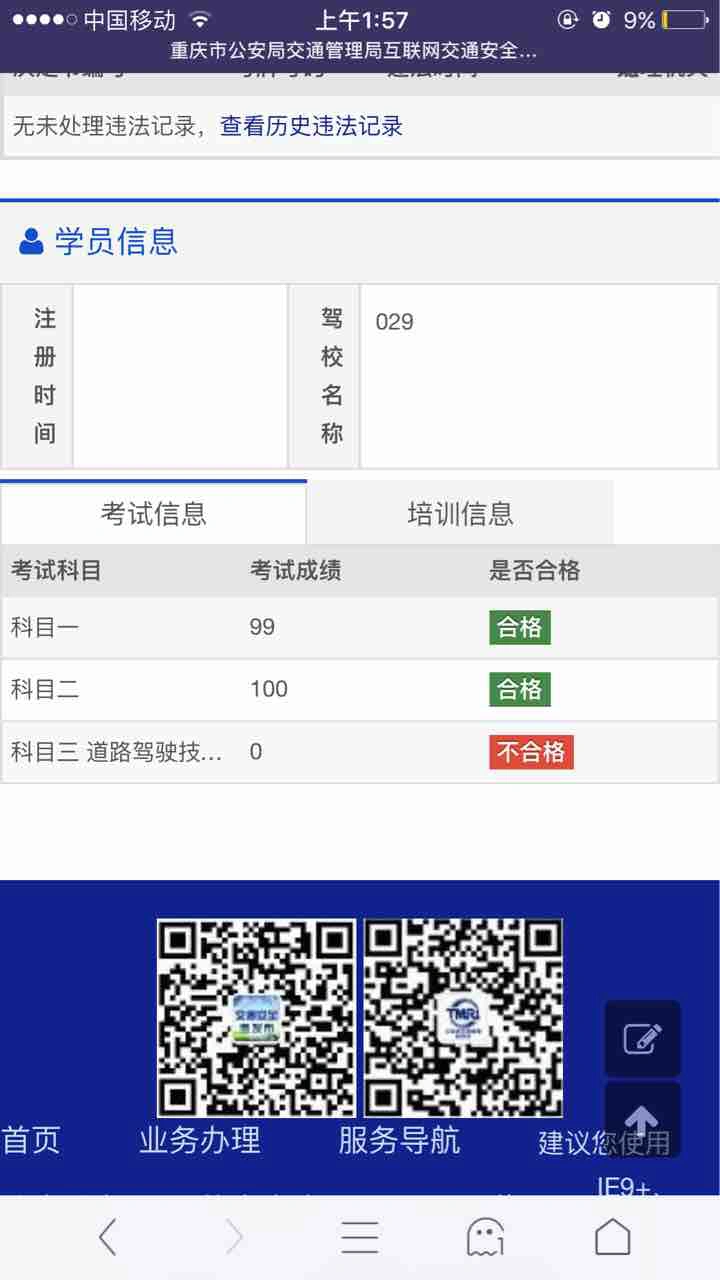Select the 考试信息 tab

[153, 513]
